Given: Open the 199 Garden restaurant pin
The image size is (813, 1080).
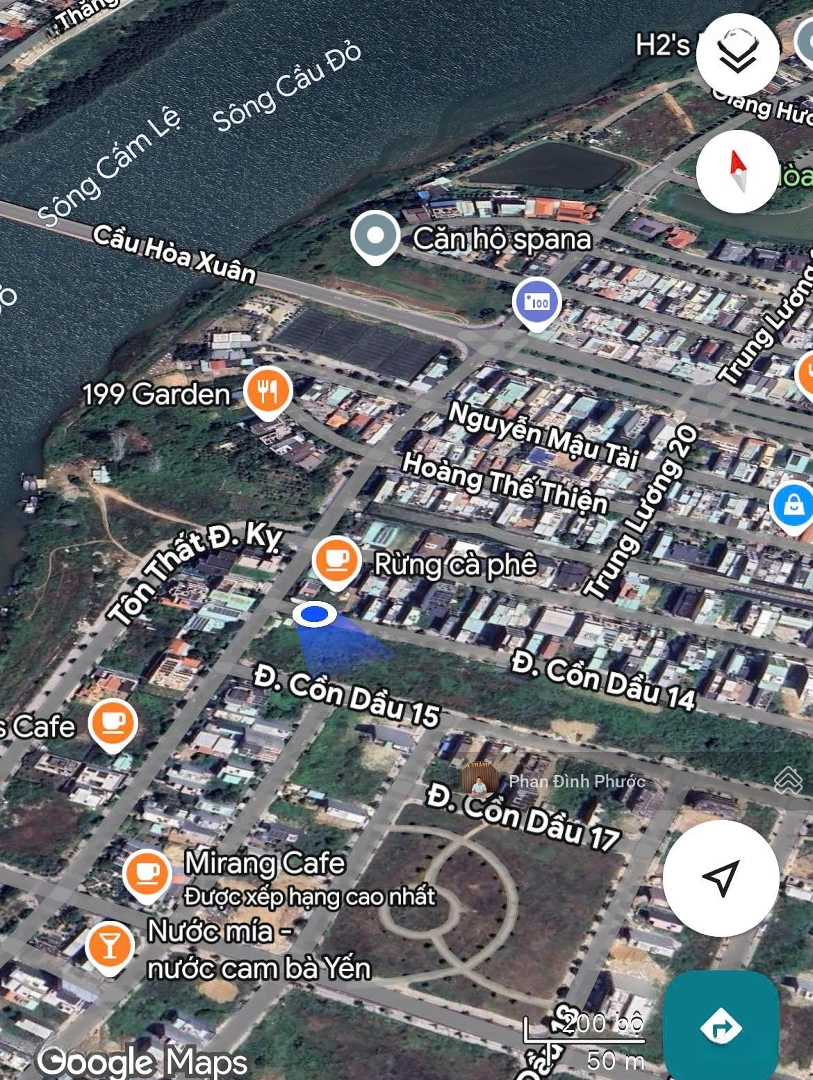Looking at the screenshot, I should 267,392.
